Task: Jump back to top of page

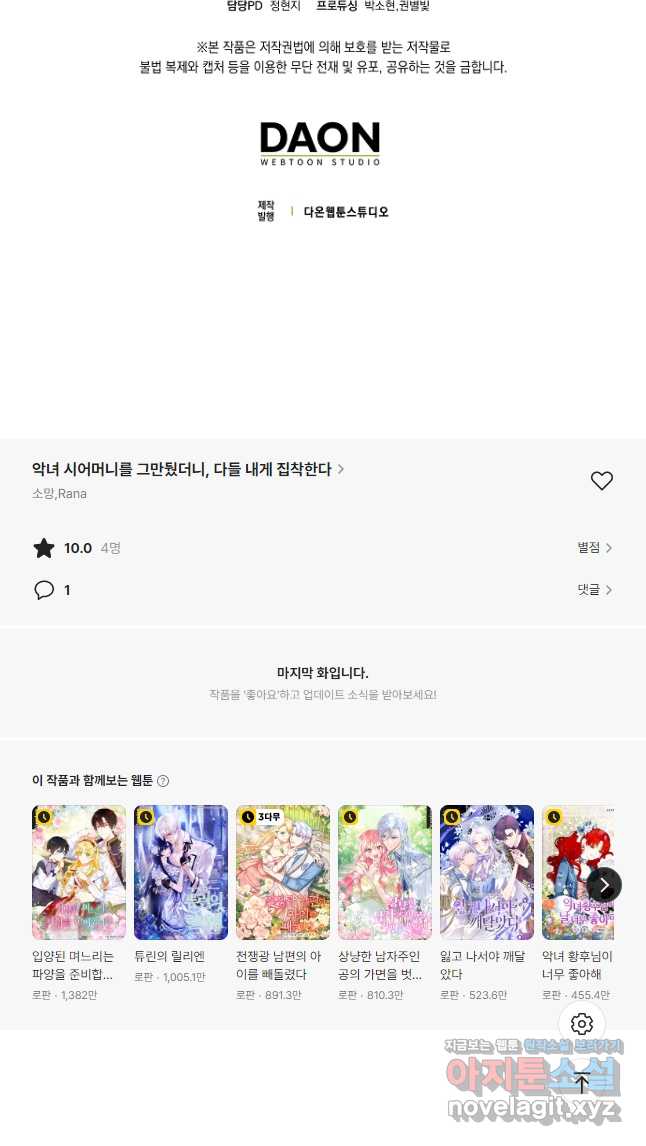Action: pyautogui.click(x=582, y=1082)
